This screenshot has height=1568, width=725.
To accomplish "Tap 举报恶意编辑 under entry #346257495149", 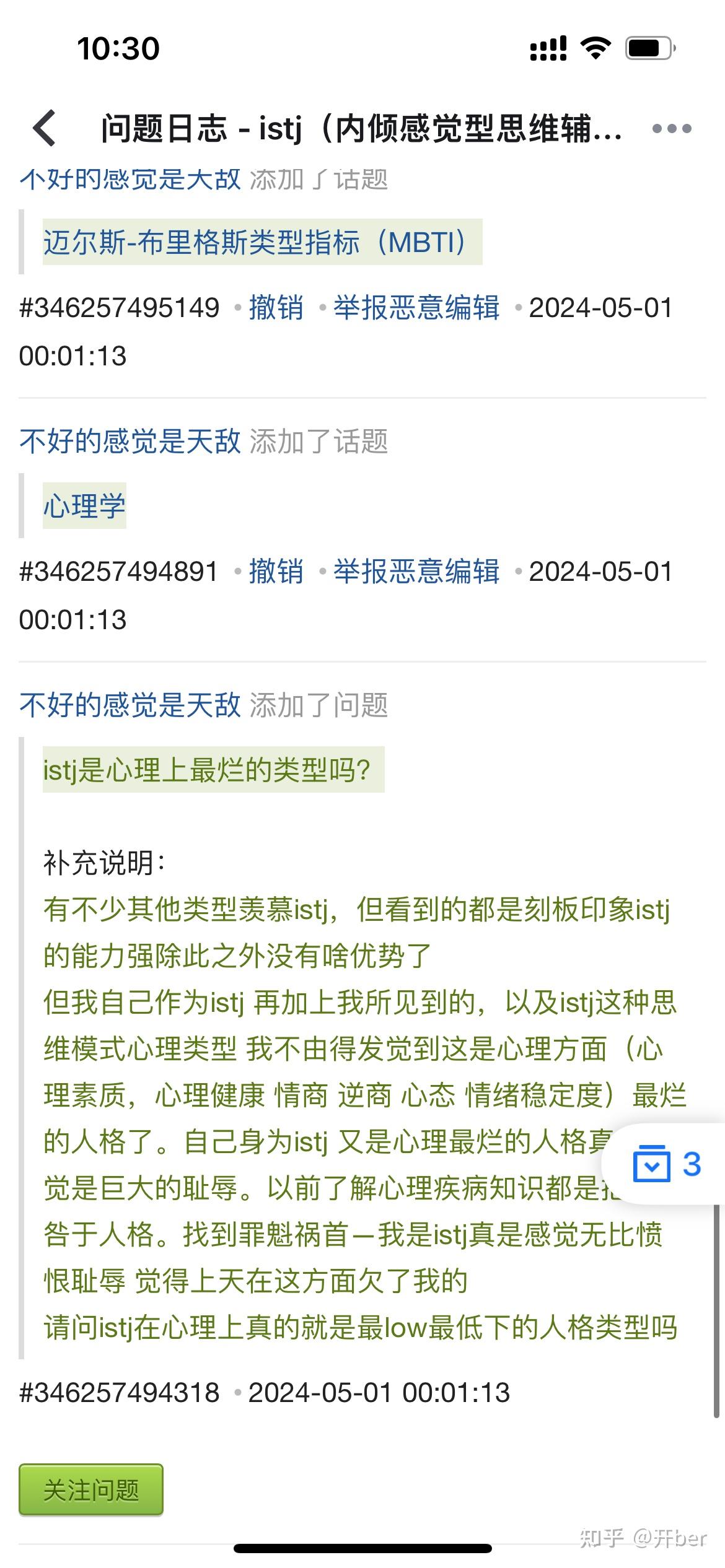I will click(x=416, y=308).
